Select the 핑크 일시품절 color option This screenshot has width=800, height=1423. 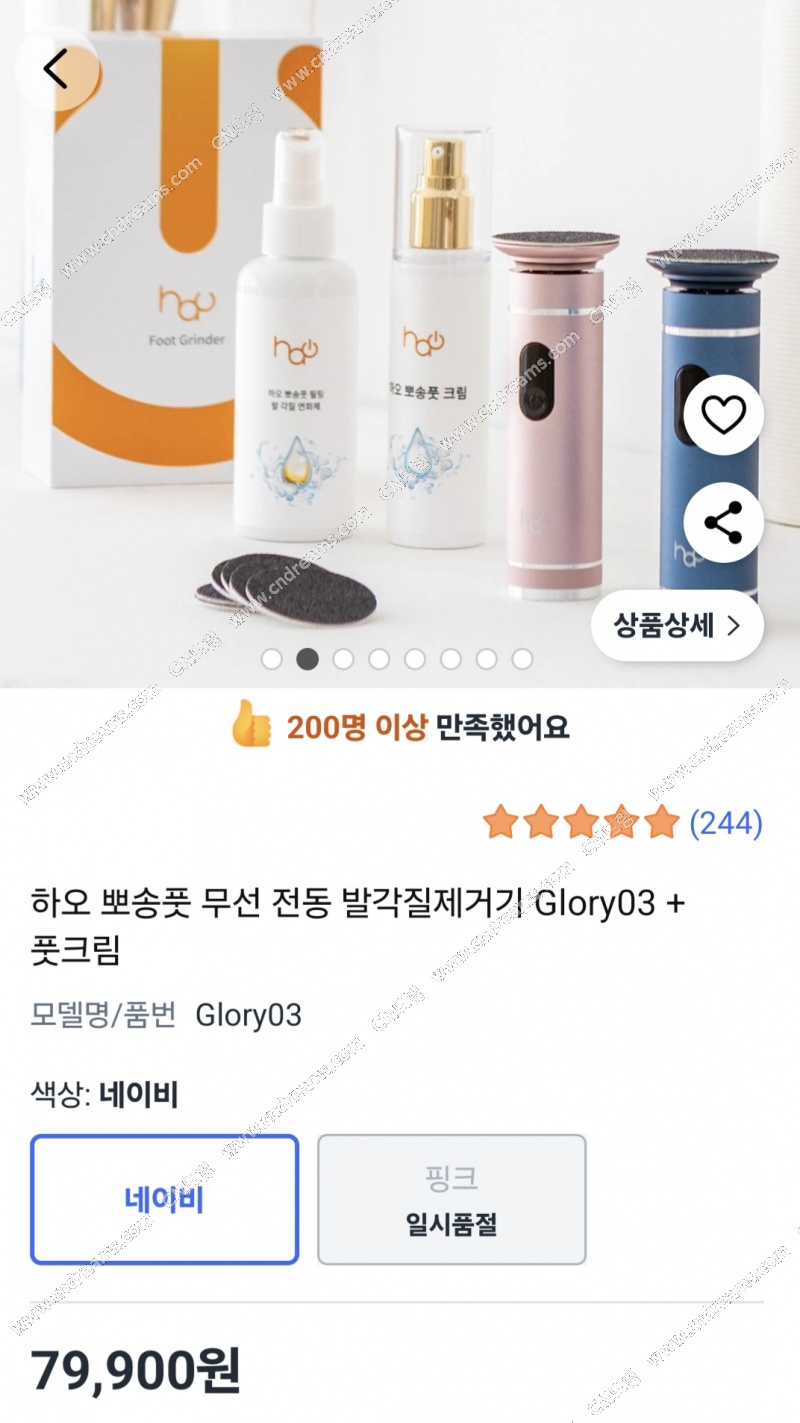[x=451, y=1199]
